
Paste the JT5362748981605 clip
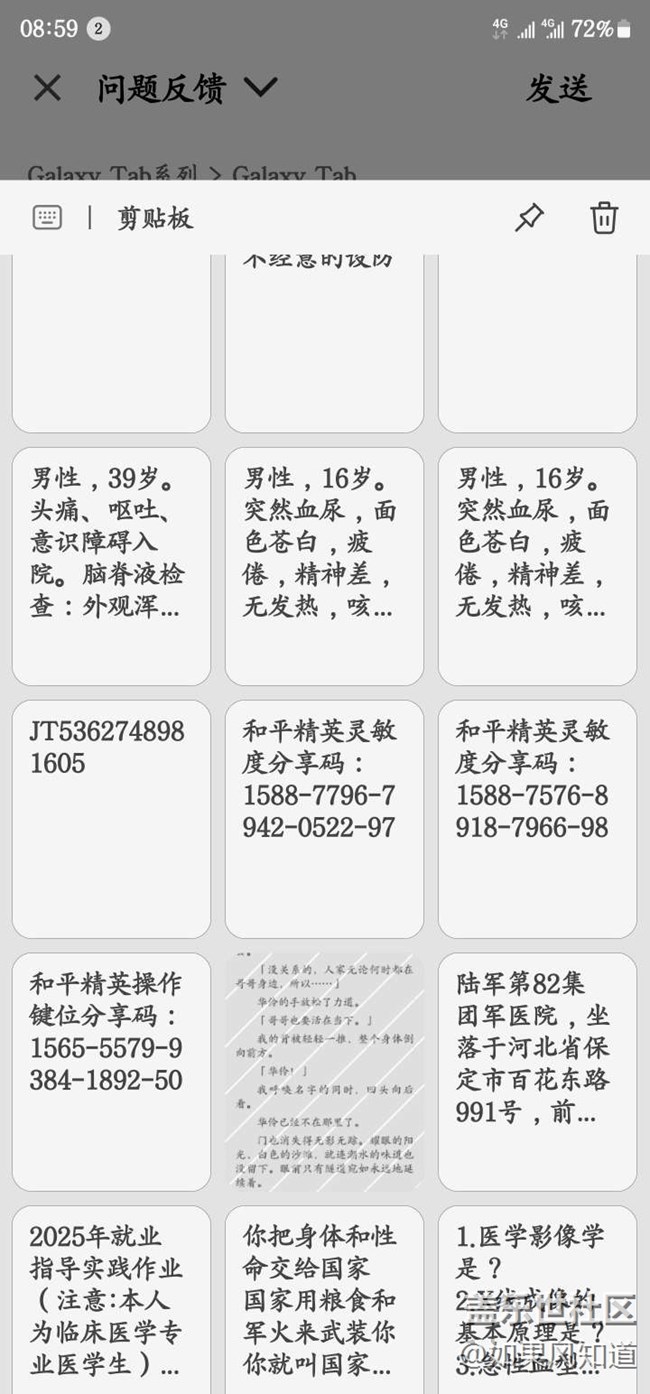111,818
